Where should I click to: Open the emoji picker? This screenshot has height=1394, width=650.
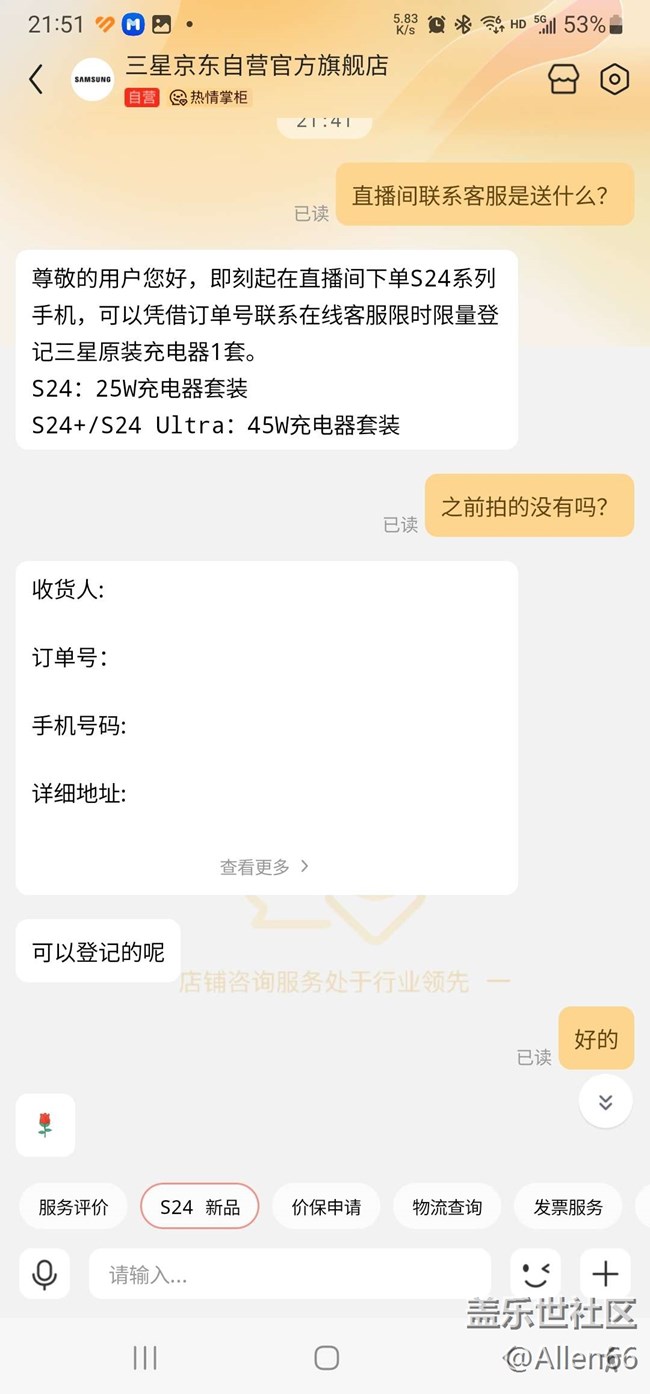click(535, 1274)
